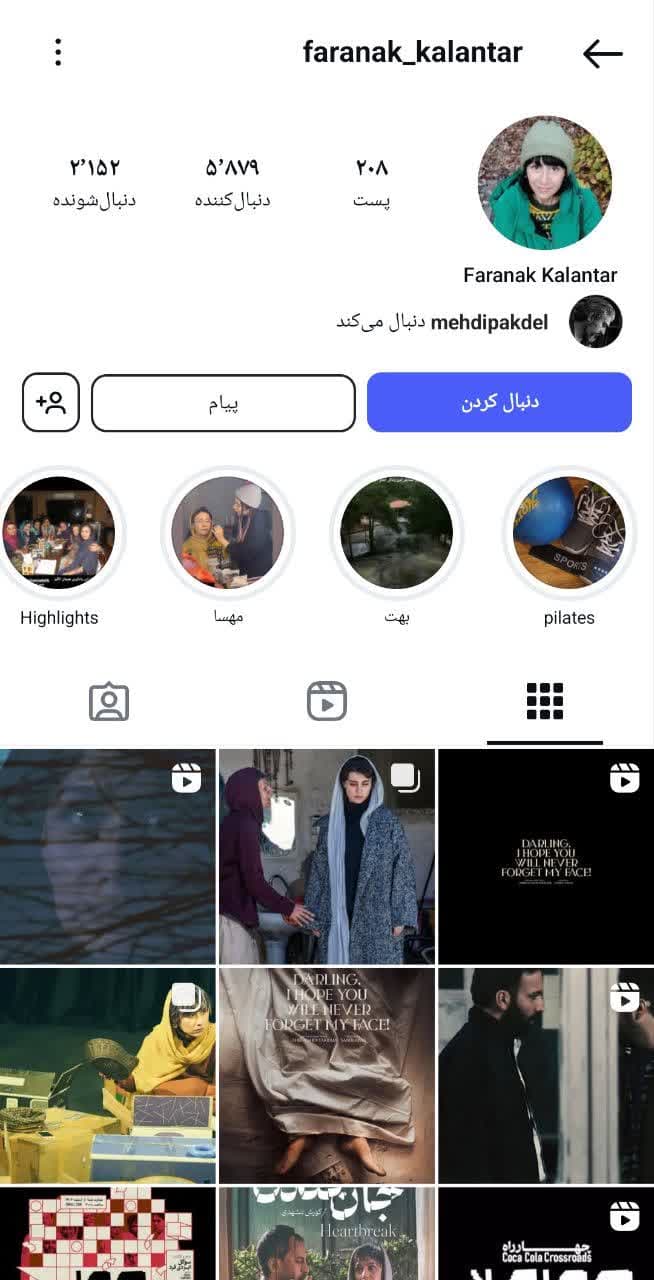Open the woman in yellow scarf post
This screenshot has height=1280, width=654.
point(108,1075)
